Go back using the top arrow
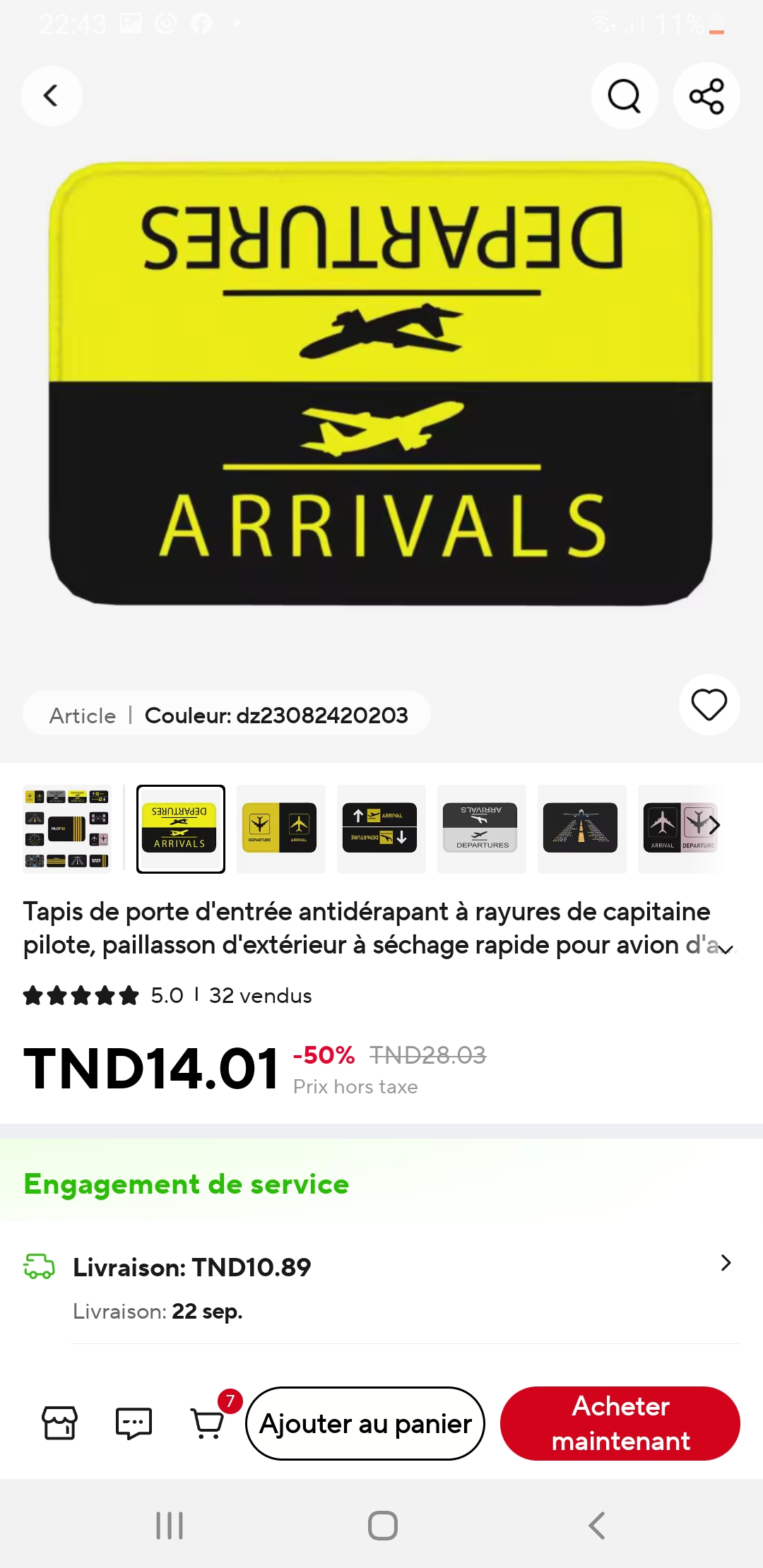 [51, 96]
